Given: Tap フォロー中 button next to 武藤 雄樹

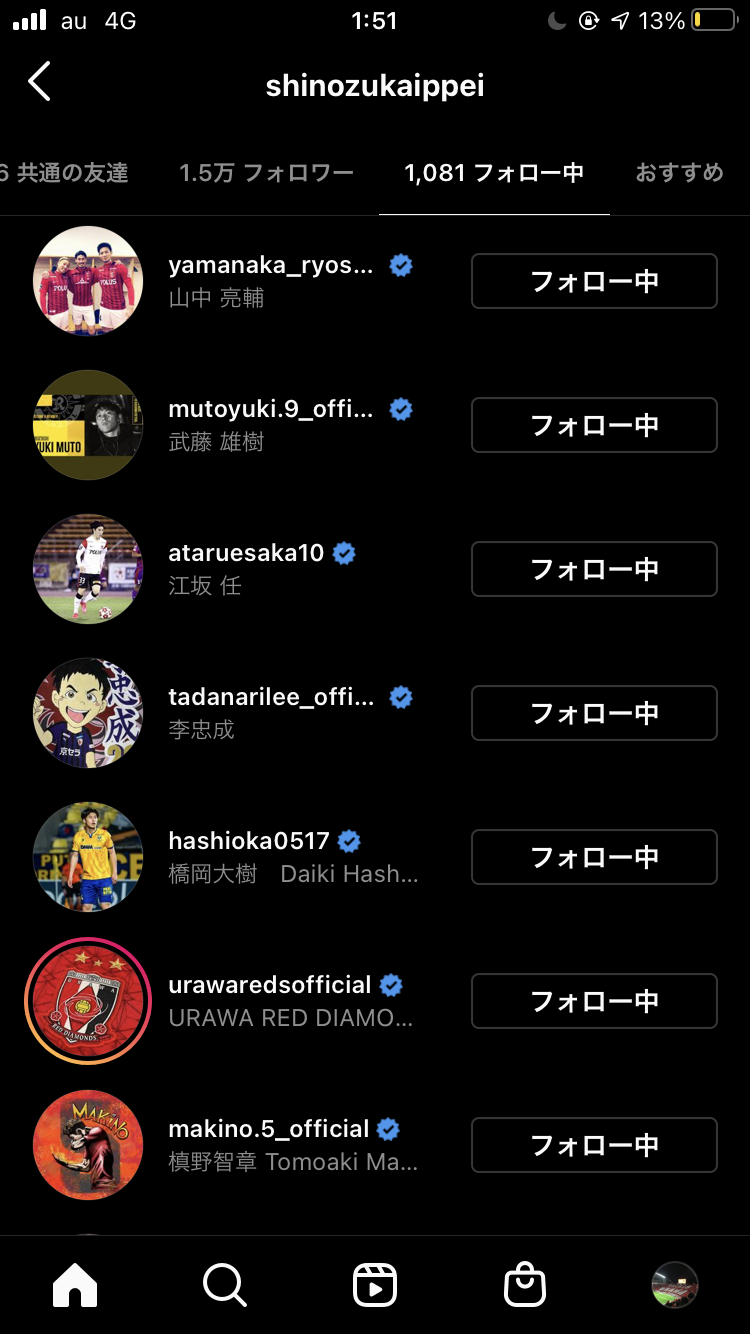Looking at the screenshot, I should point(594,425).
